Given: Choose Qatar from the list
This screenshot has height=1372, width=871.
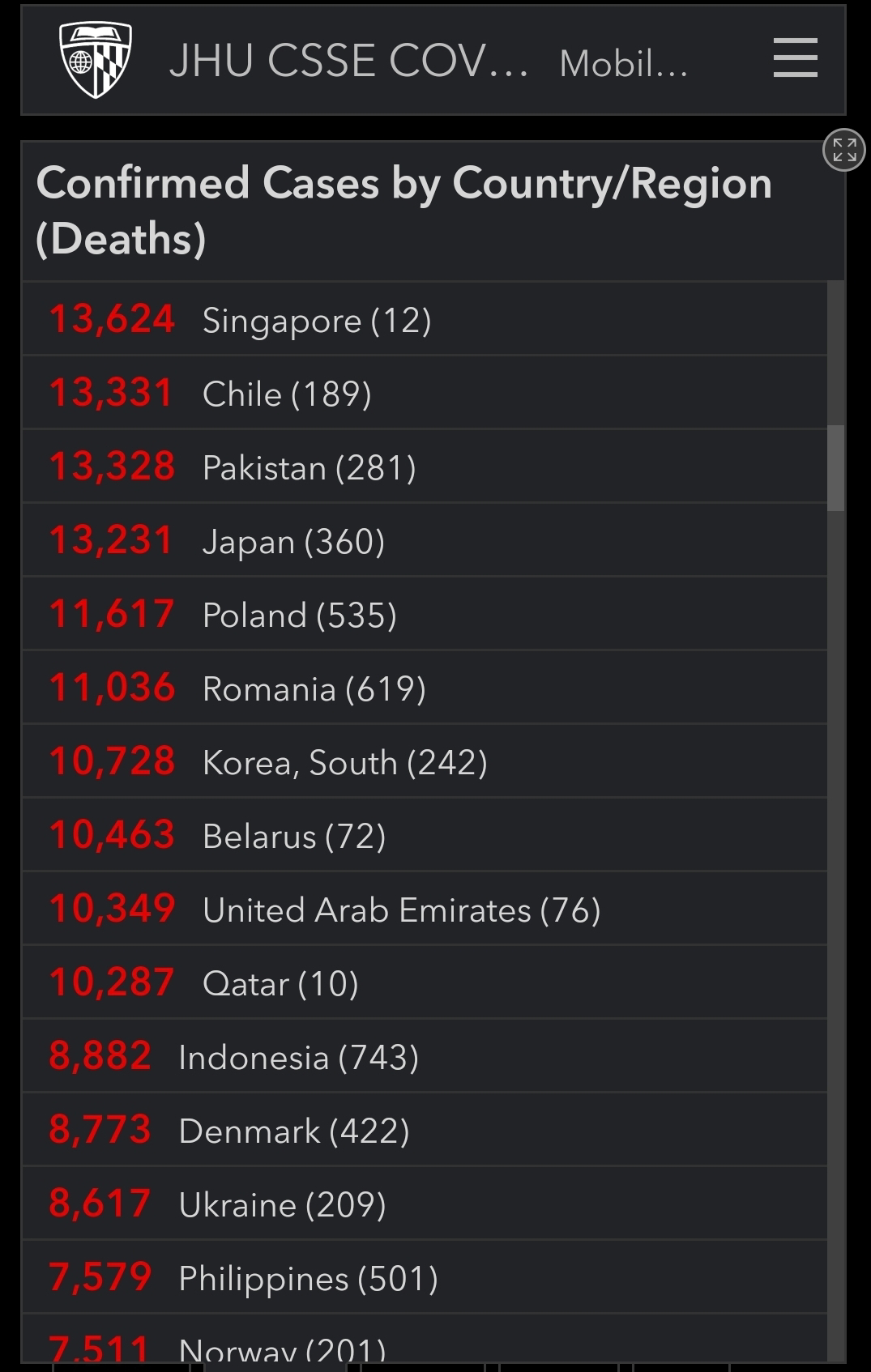Looking at the screenshot, I should tap(425, 982).
